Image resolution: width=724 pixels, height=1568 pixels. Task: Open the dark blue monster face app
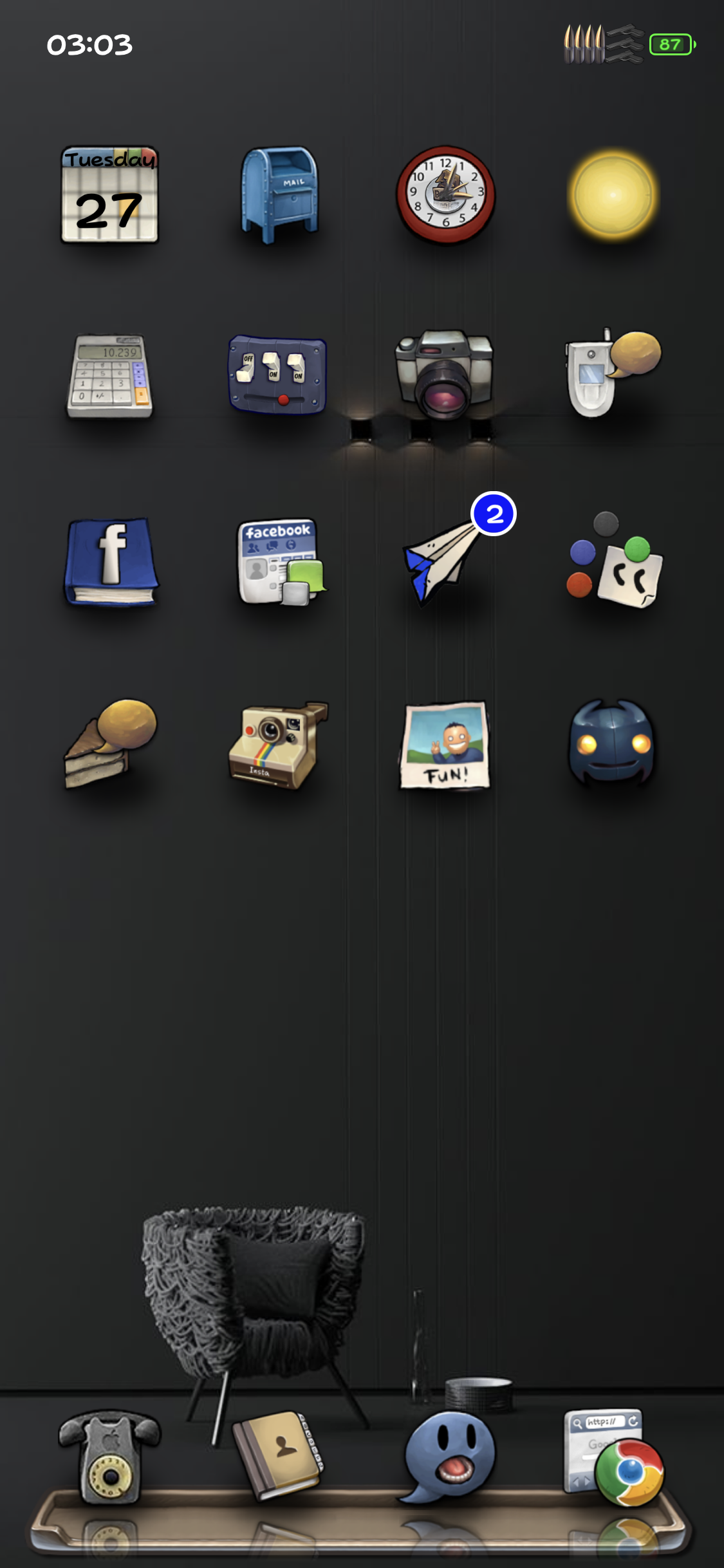[x=611, y=743]
